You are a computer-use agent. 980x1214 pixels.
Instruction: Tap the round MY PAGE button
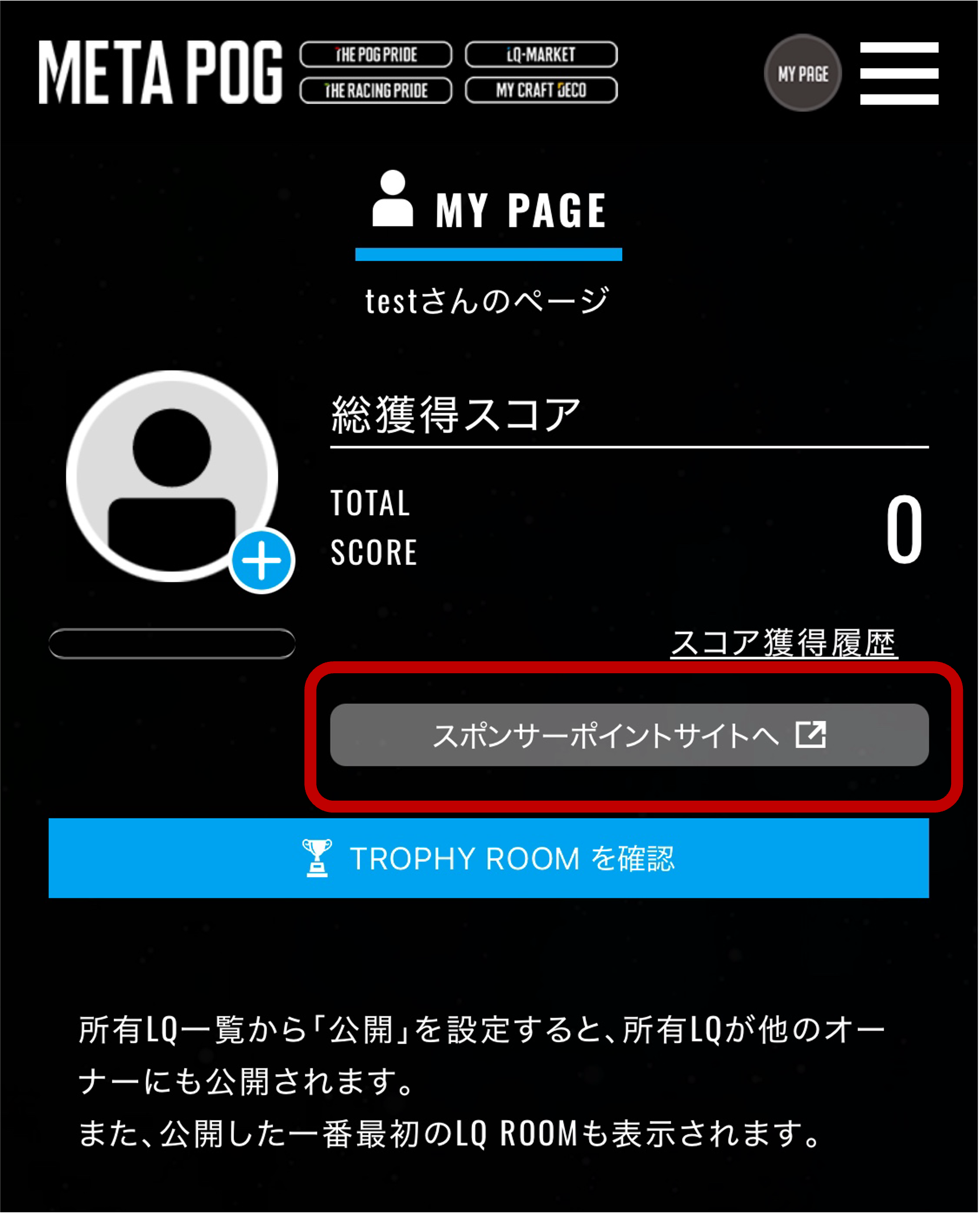pos(802,73)
